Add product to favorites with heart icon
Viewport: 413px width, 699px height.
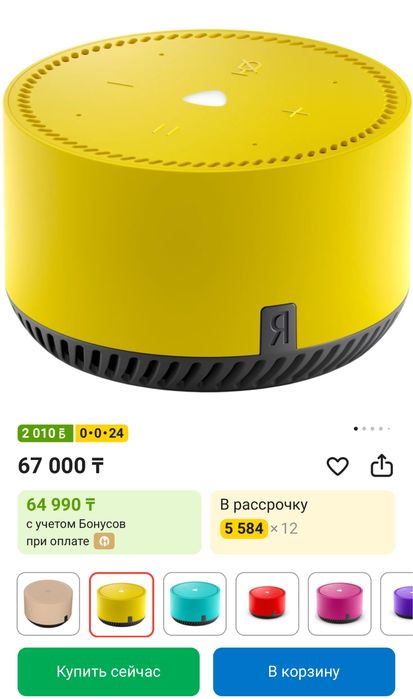338,466
